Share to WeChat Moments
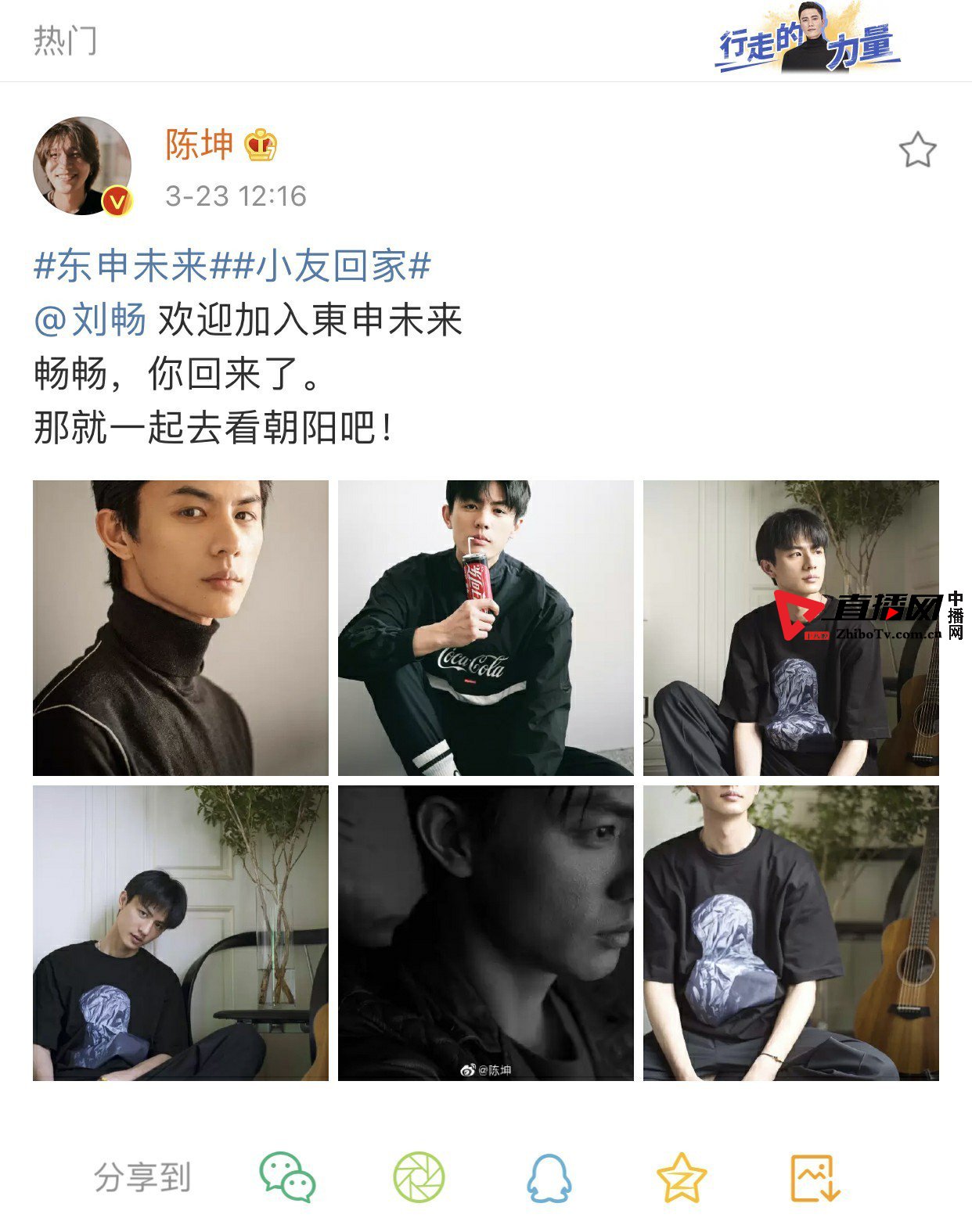972x1232 pixels. coord(419,1176)
